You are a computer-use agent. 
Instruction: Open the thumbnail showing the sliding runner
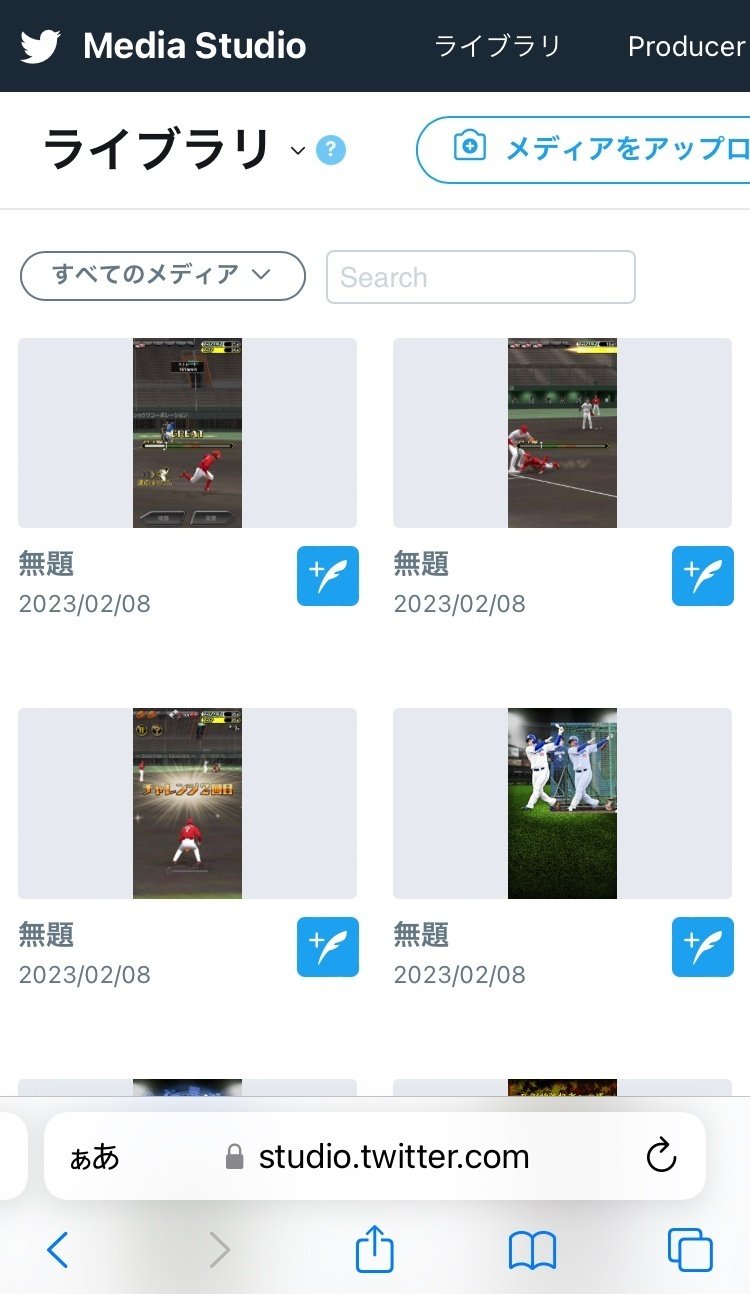pos(562,433)
